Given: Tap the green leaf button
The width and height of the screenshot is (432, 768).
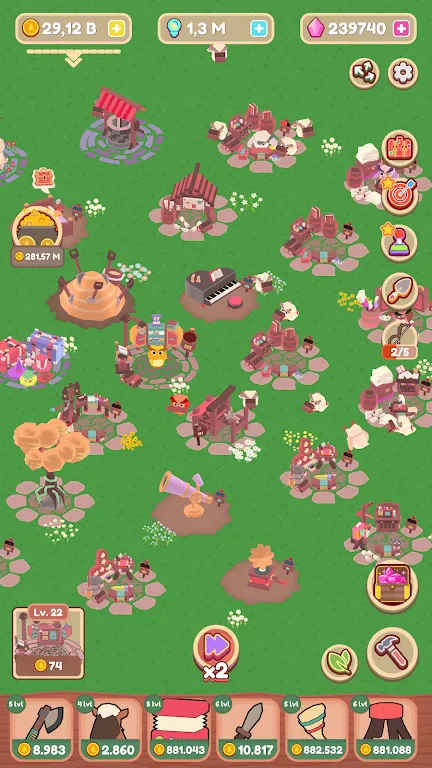Looking at the screenshot, I should [339, 663].
